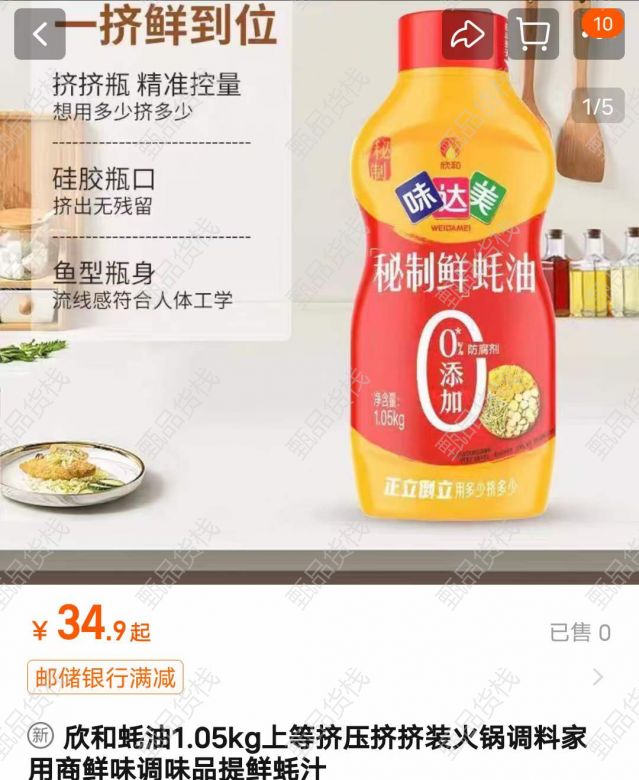Share this oyster sauce product
Screen dimensions: 639x780
[467, 35]
